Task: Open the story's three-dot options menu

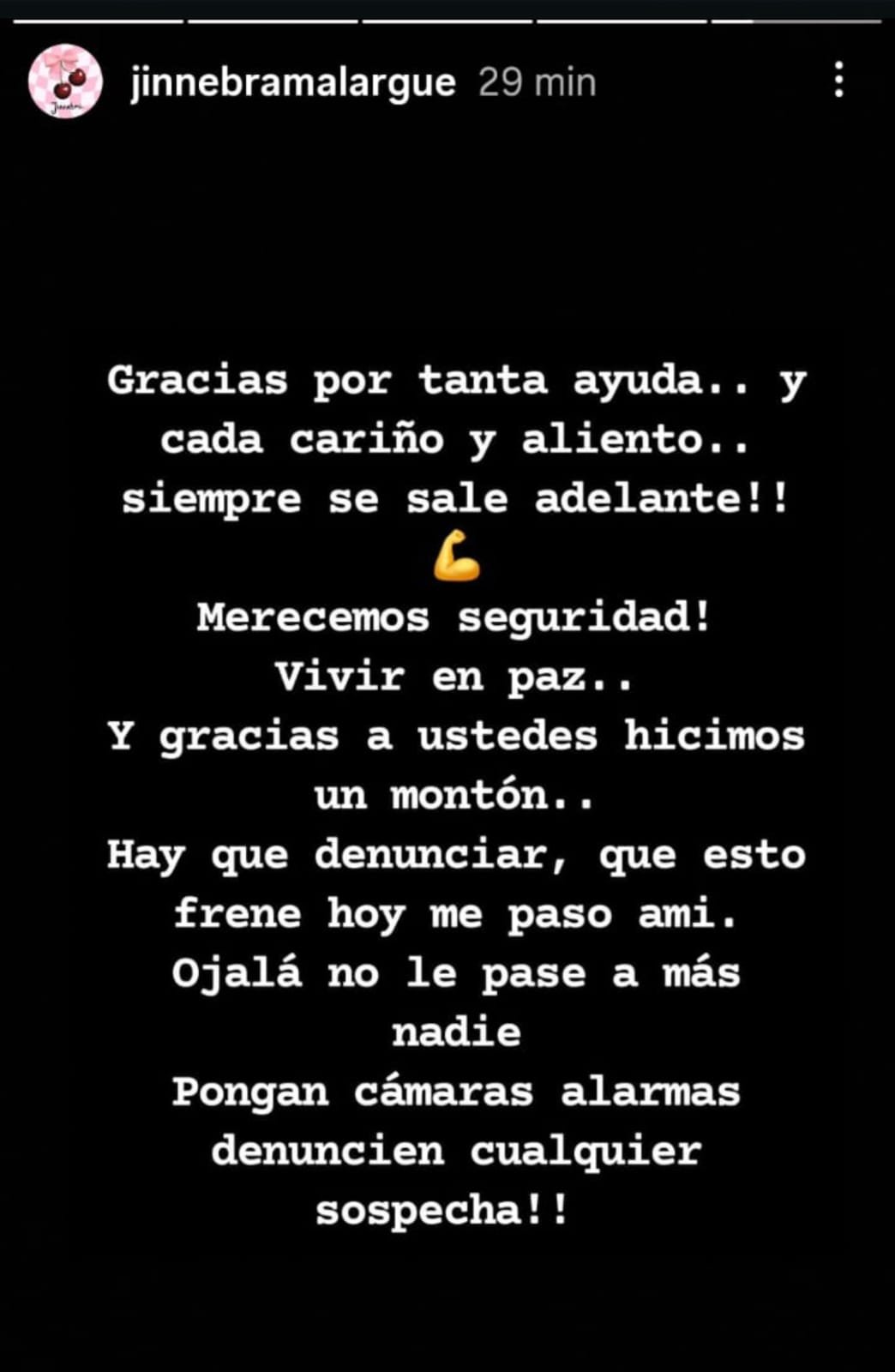Action: coord(838,81)
